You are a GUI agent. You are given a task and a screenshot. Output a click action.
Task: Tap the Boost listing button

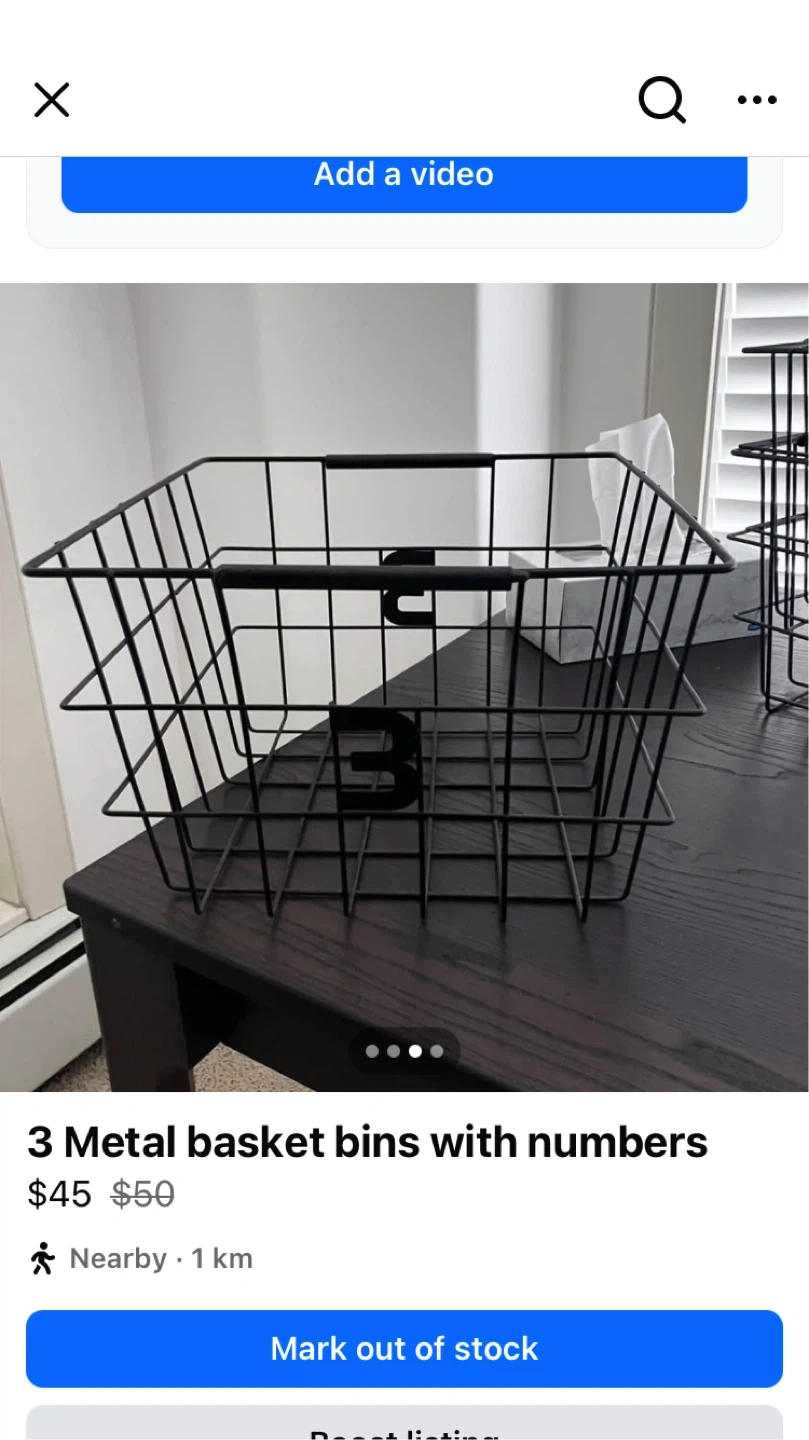(x=404, y=1423)
